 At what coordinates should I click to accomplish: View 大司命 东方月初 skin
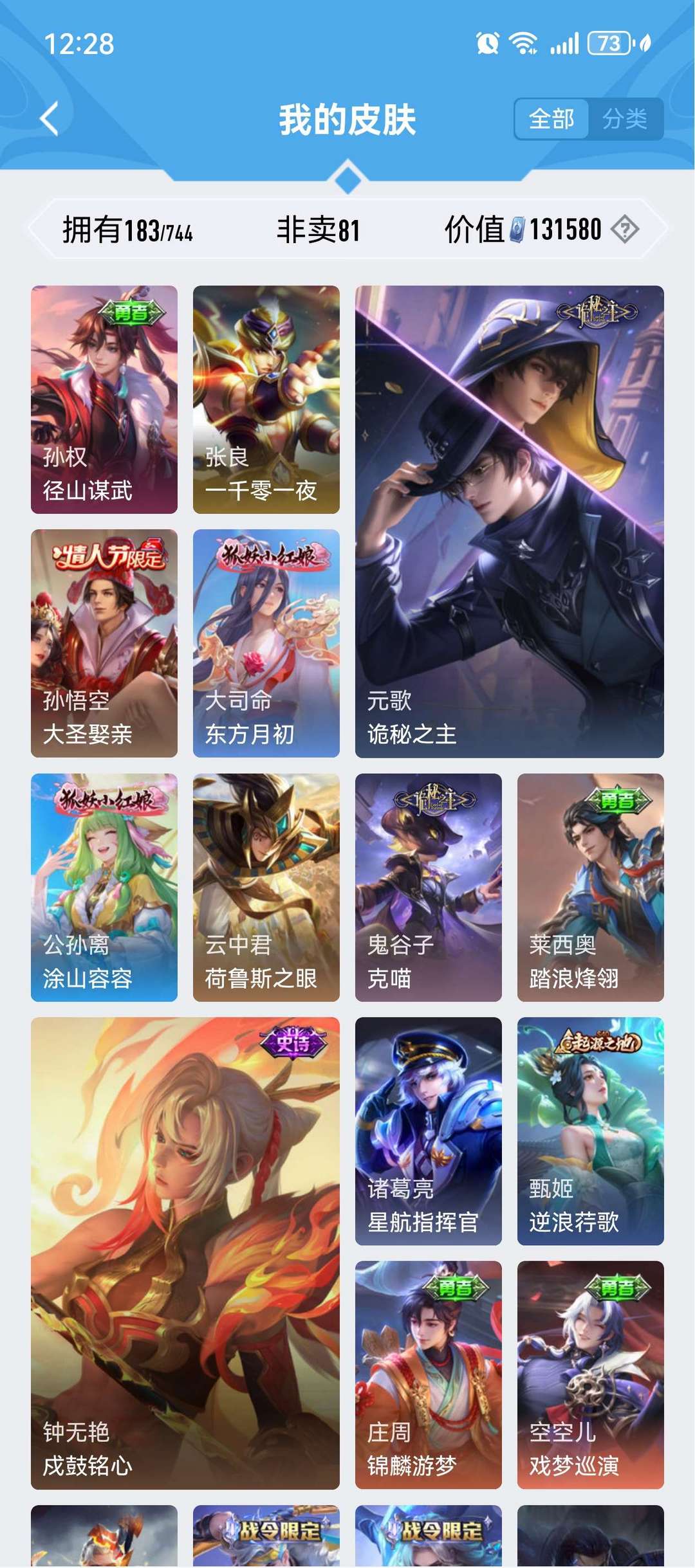[266, 643]
